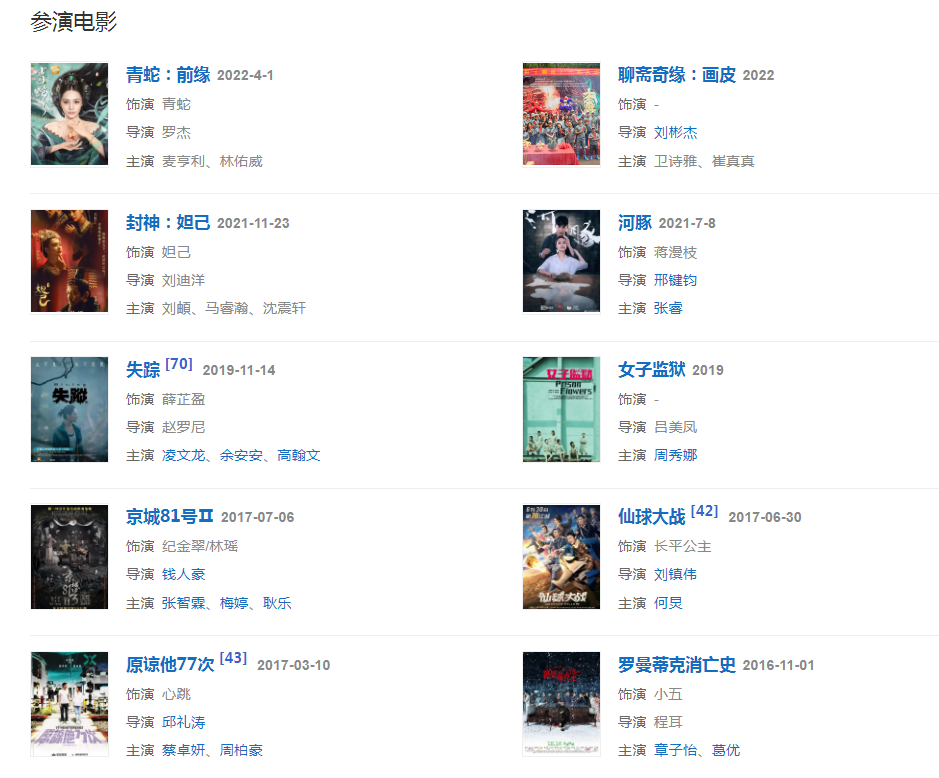The width and height of the screenshot is (939, 778).
Task: Open the film title 聊斋奇缘:画皮
Action: tap(676, 75)
